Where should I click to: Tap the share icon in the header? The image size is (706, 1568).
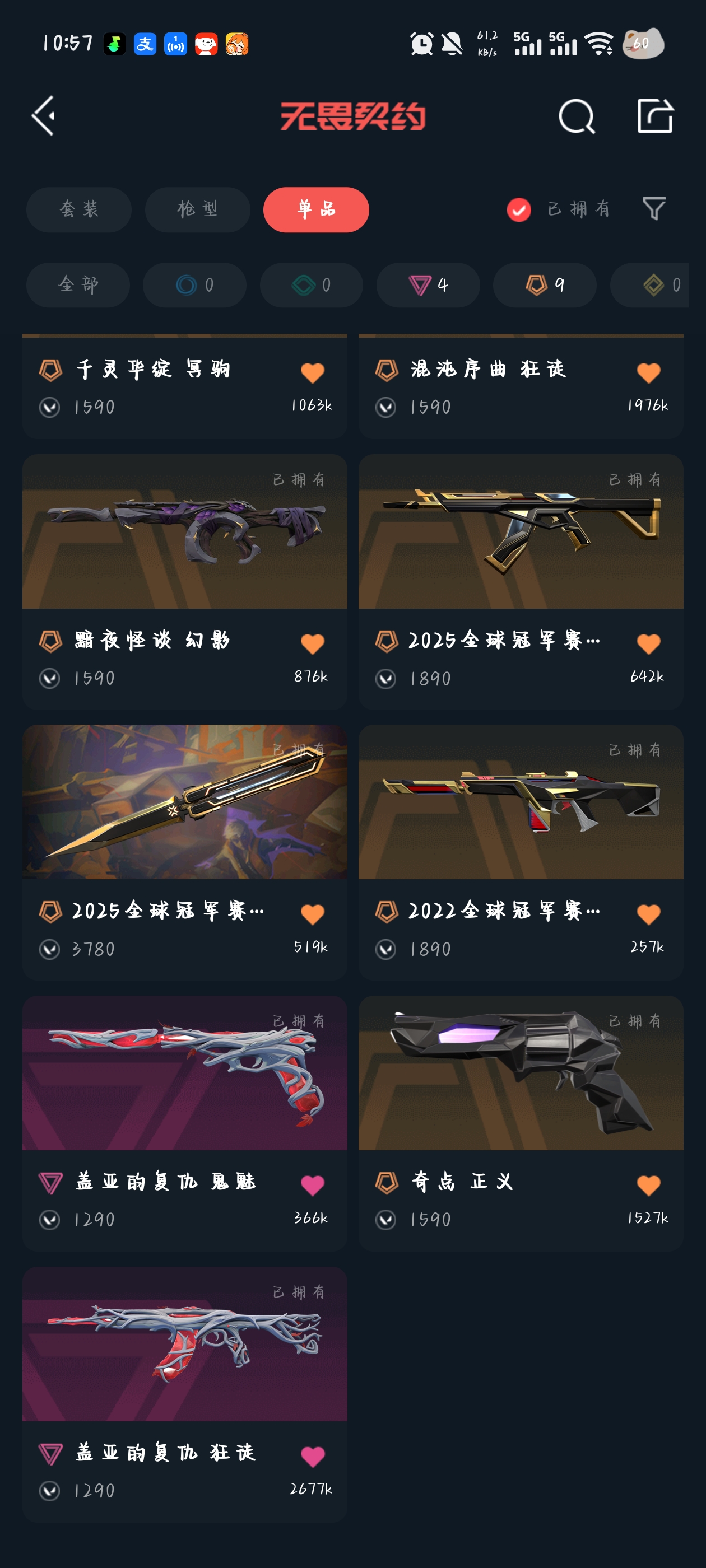[x=656, y=115]
